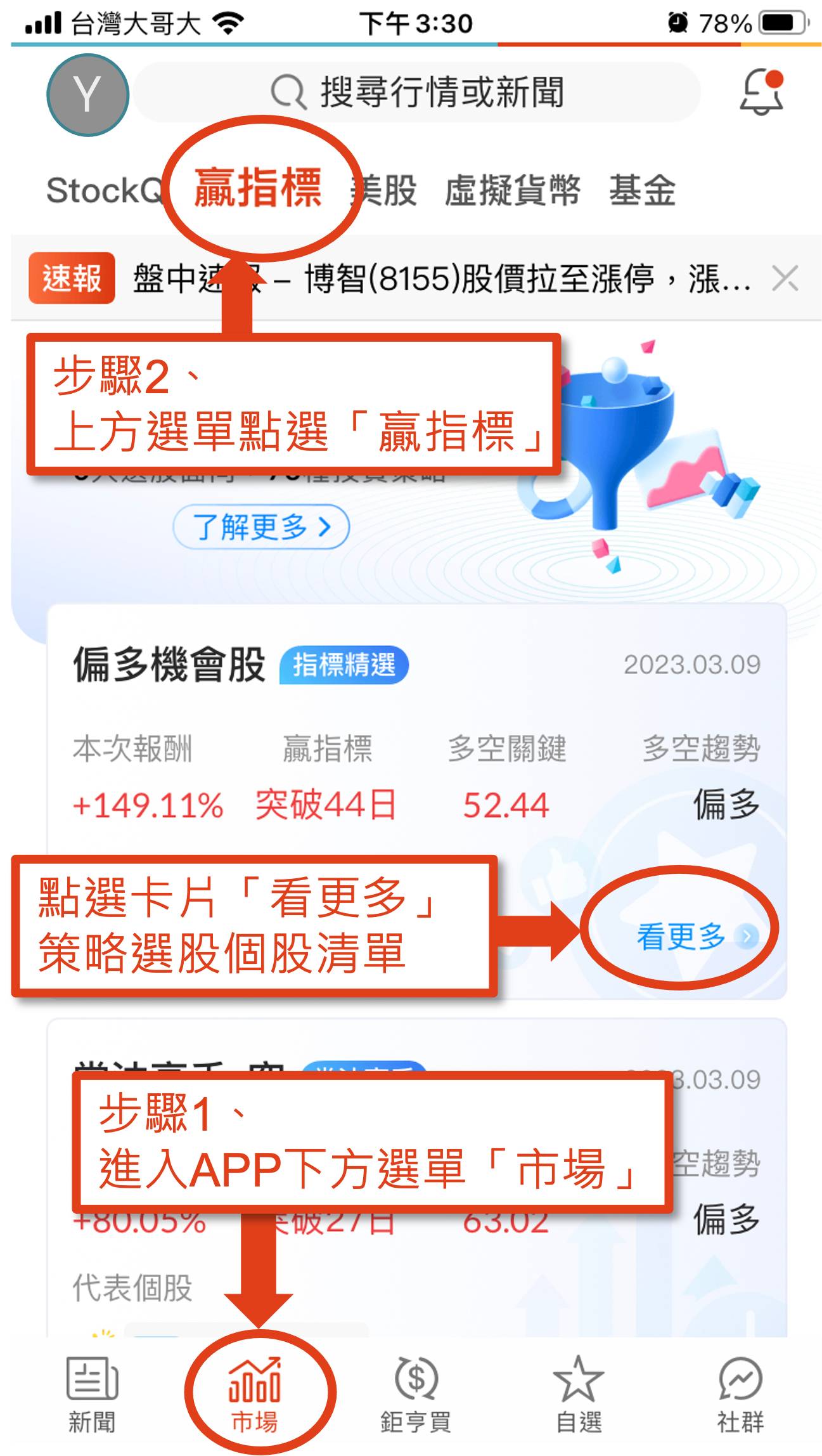This screenshot has width=822, height=1456.
Task: Tap the search box for quotes or news
Action: pos(416,93)
